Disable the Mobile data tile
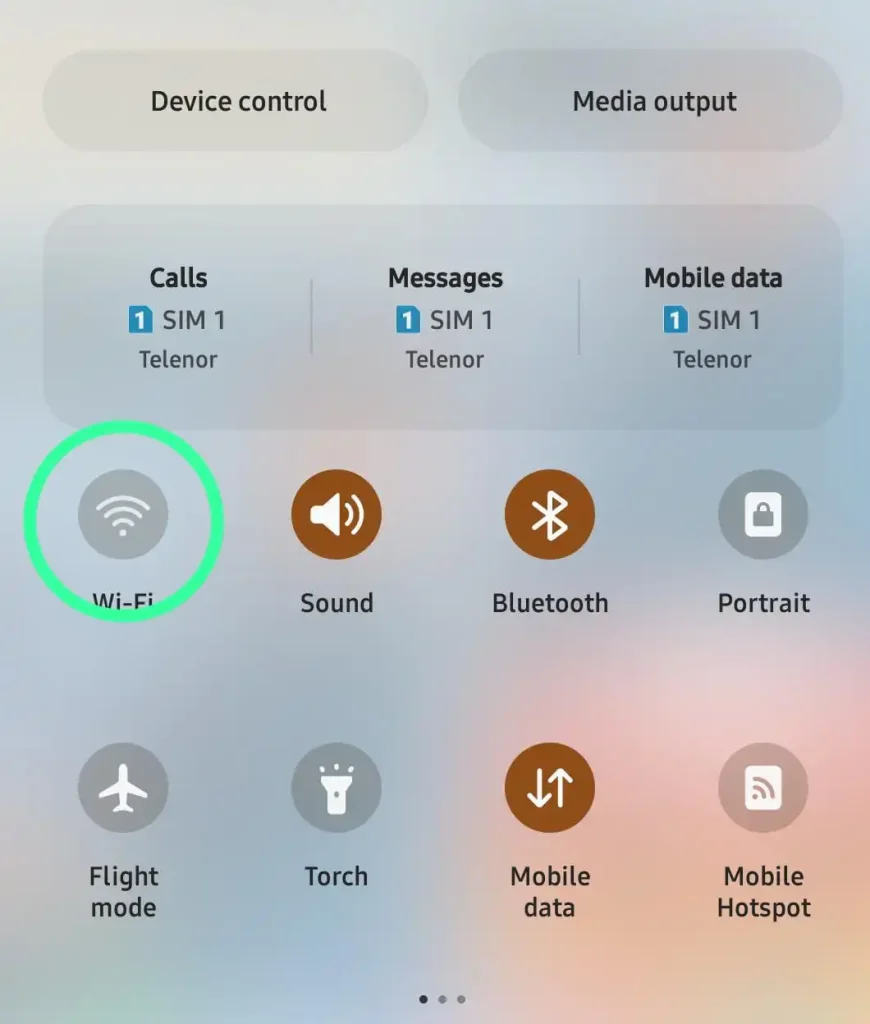Screen dimensions: 870x1024 click(549, 788)
